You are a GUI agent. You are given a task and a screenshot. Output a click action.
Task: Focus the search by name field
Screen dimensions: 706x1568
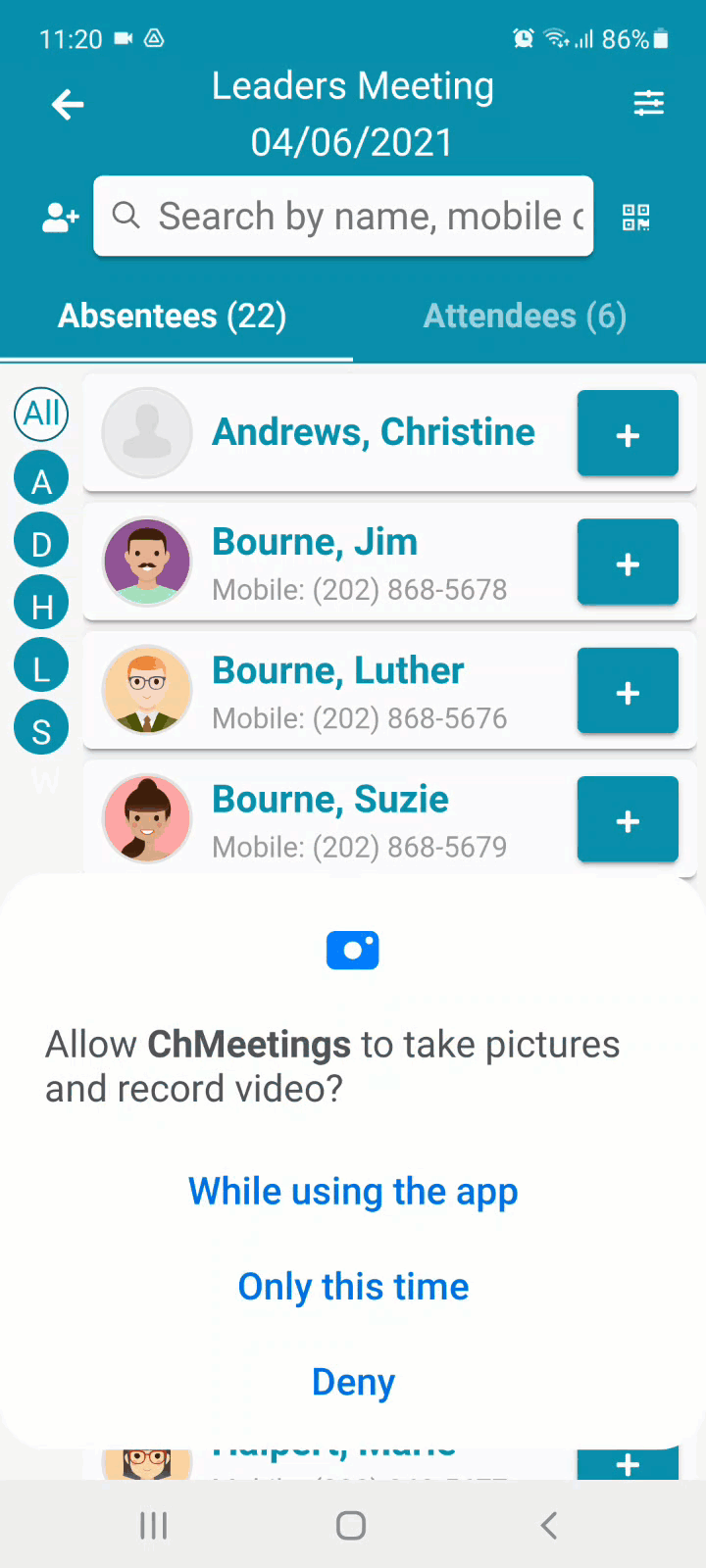click(x=353, y=217)
